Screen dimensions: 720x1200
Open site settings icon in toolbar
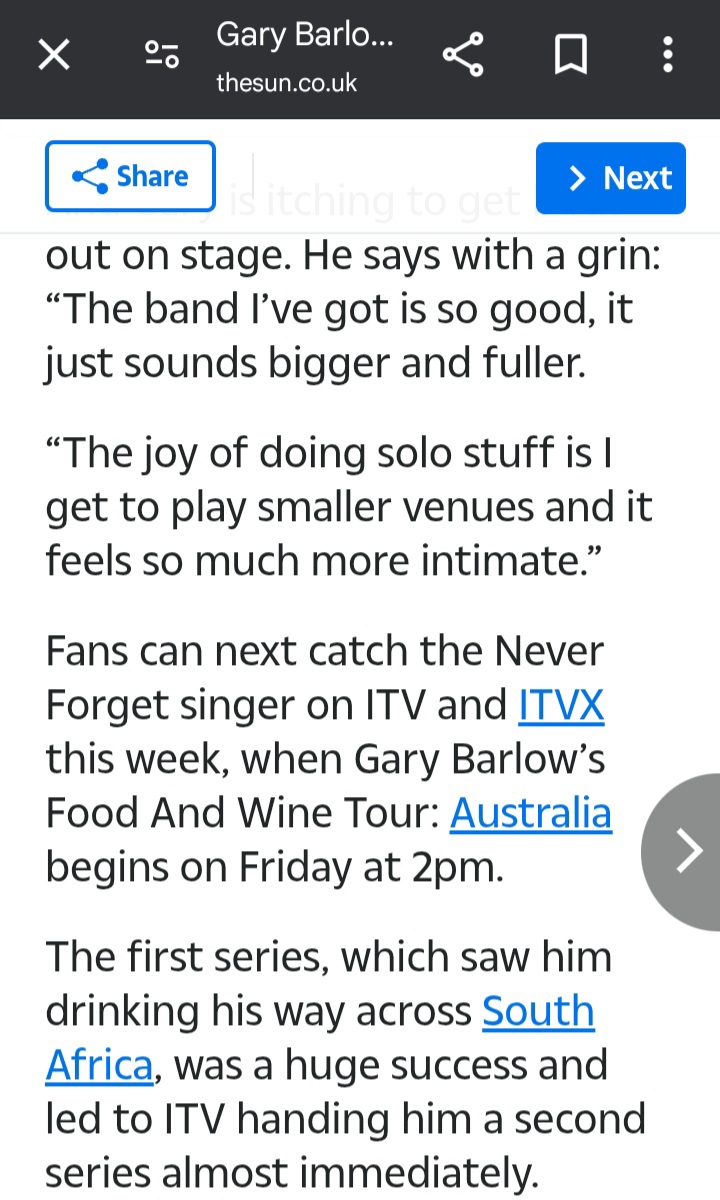(x=161, y=55)
